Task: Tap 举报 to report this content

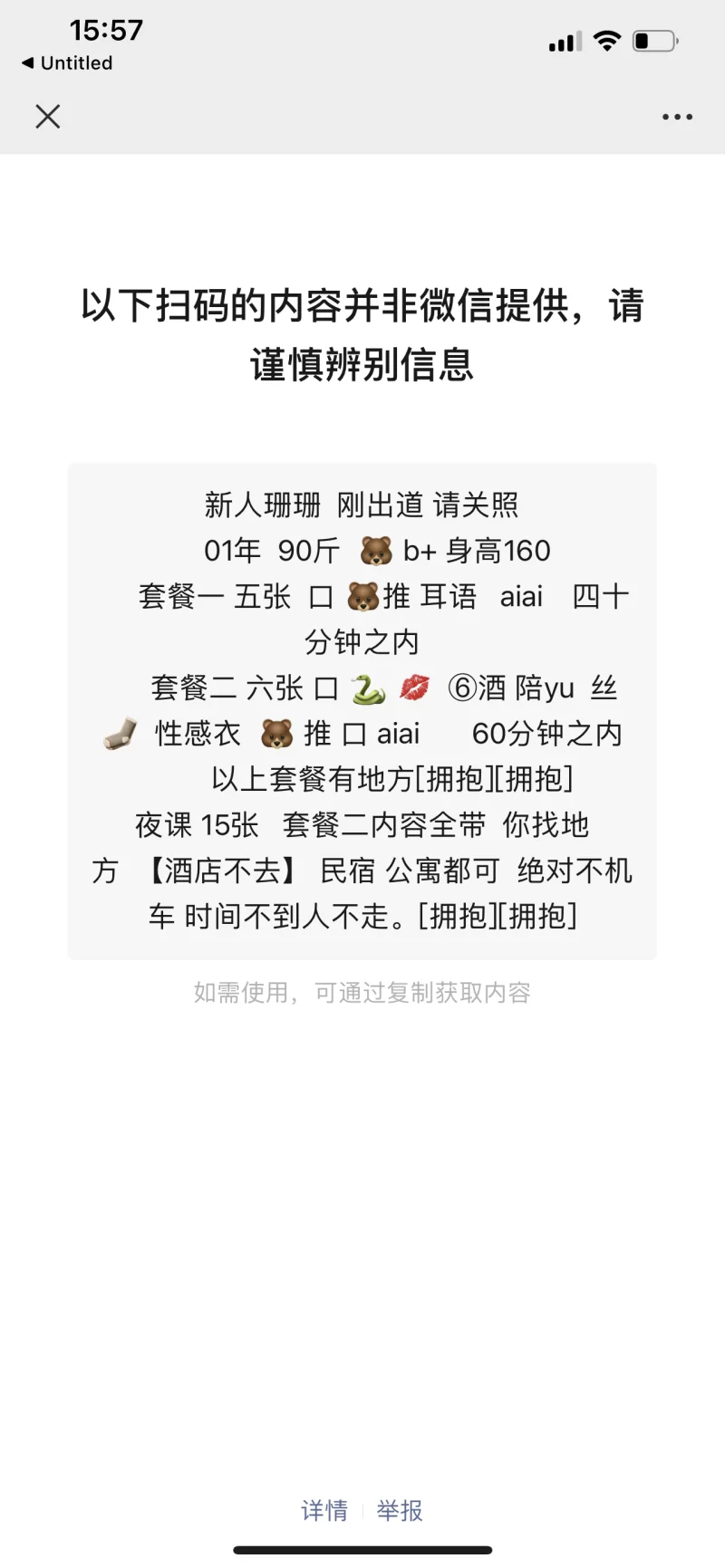Action: [400, 1510]
